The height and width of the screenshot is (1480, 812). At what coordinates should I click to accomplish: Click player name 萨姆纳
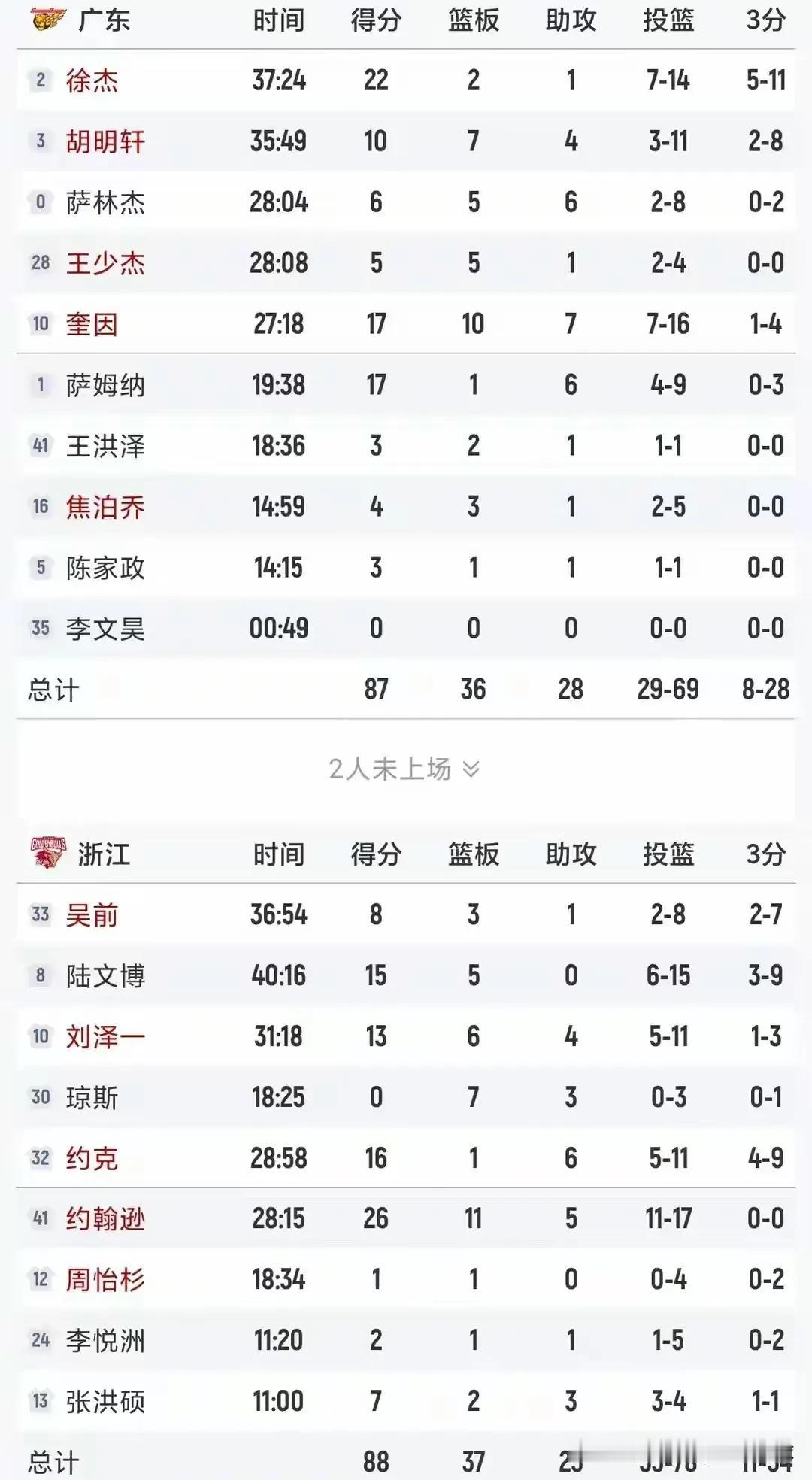[x=104, y=385]
